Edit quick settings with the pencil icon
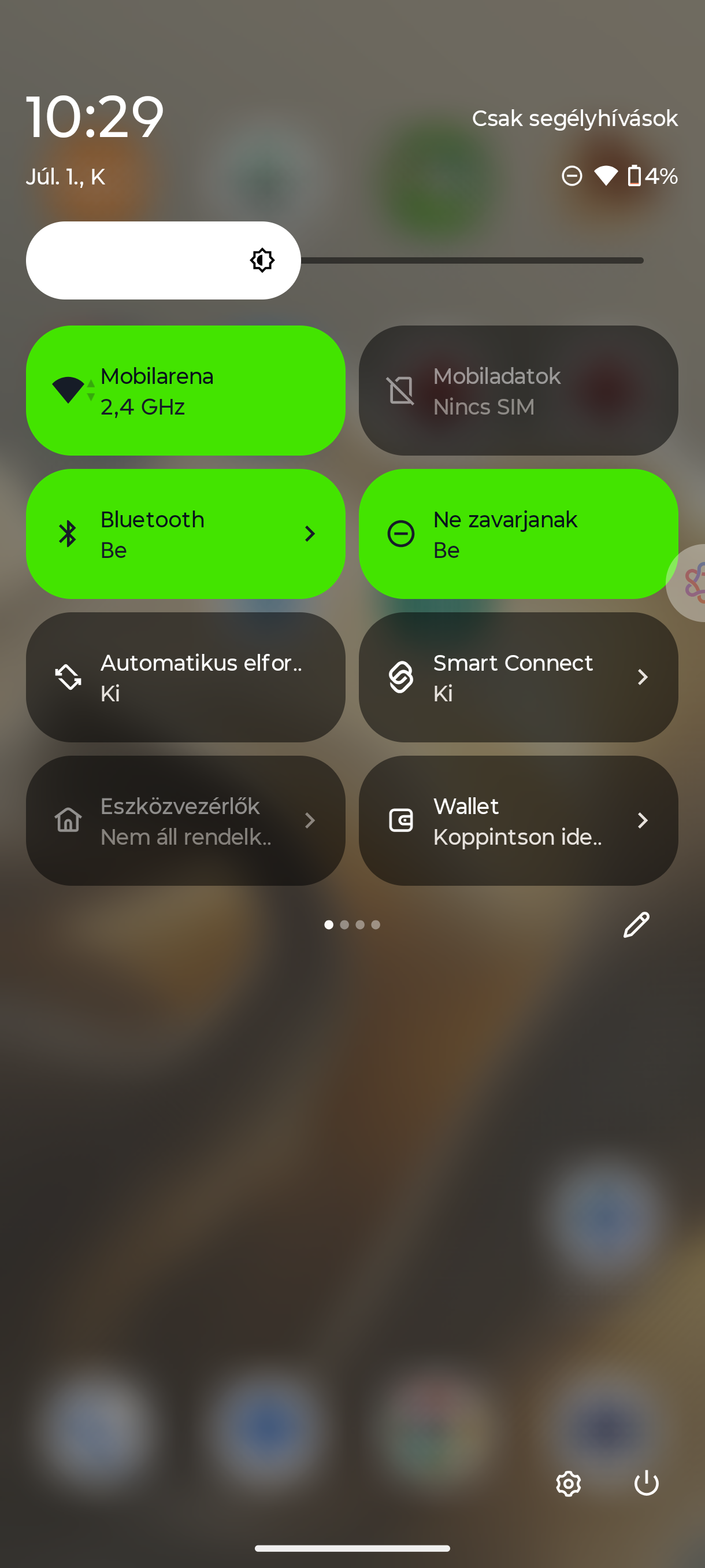The height and width of the screenshot is (1568, 705). coord(636,924)
